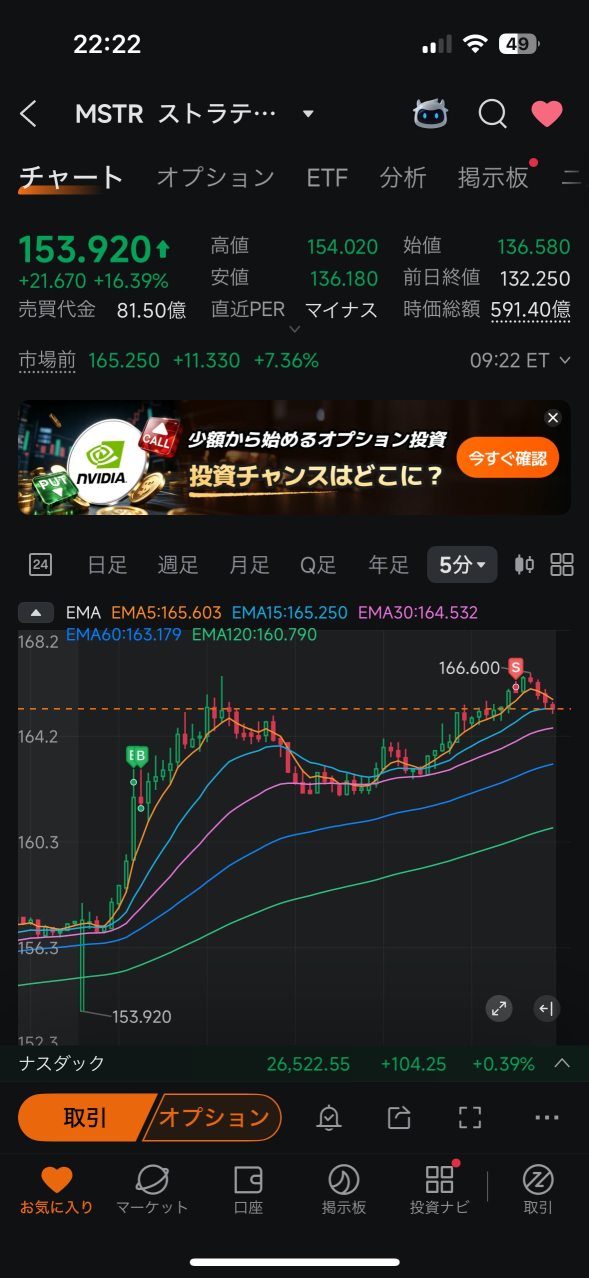Tap the orange 取引 trade button
Image resolution: width=589 pixels, height=1278 pixels.
tap(85, 1117)
